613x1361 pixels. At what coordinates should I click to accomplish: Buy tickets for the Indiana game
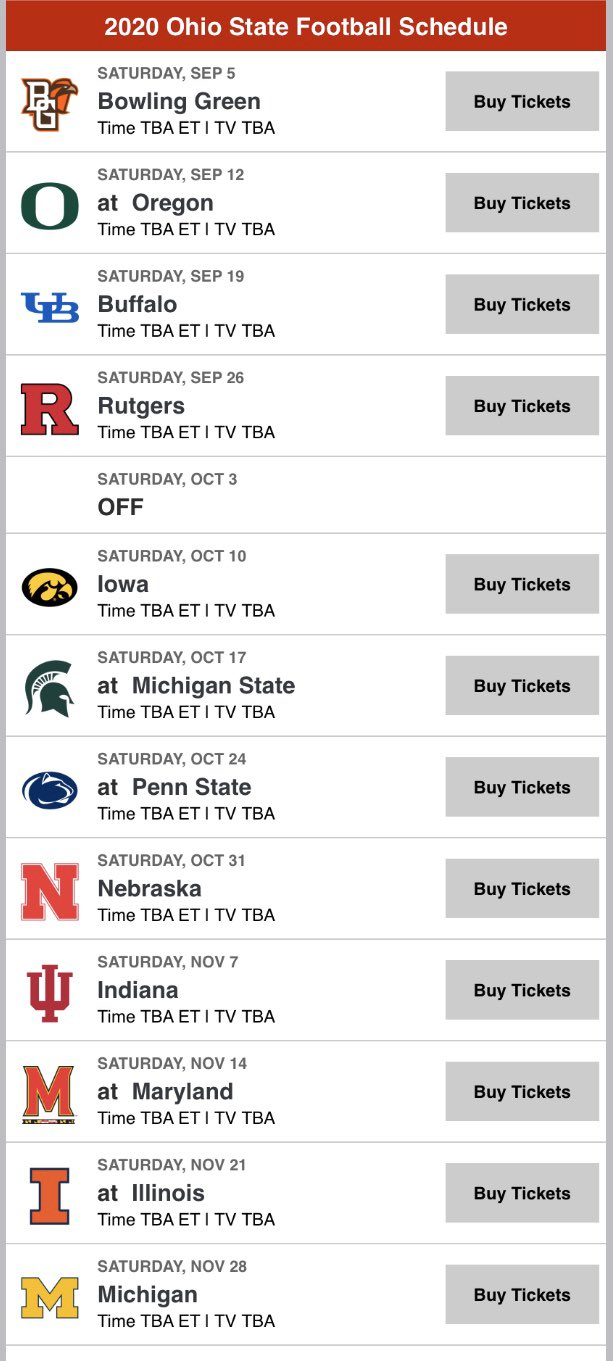tap(522, 990)
